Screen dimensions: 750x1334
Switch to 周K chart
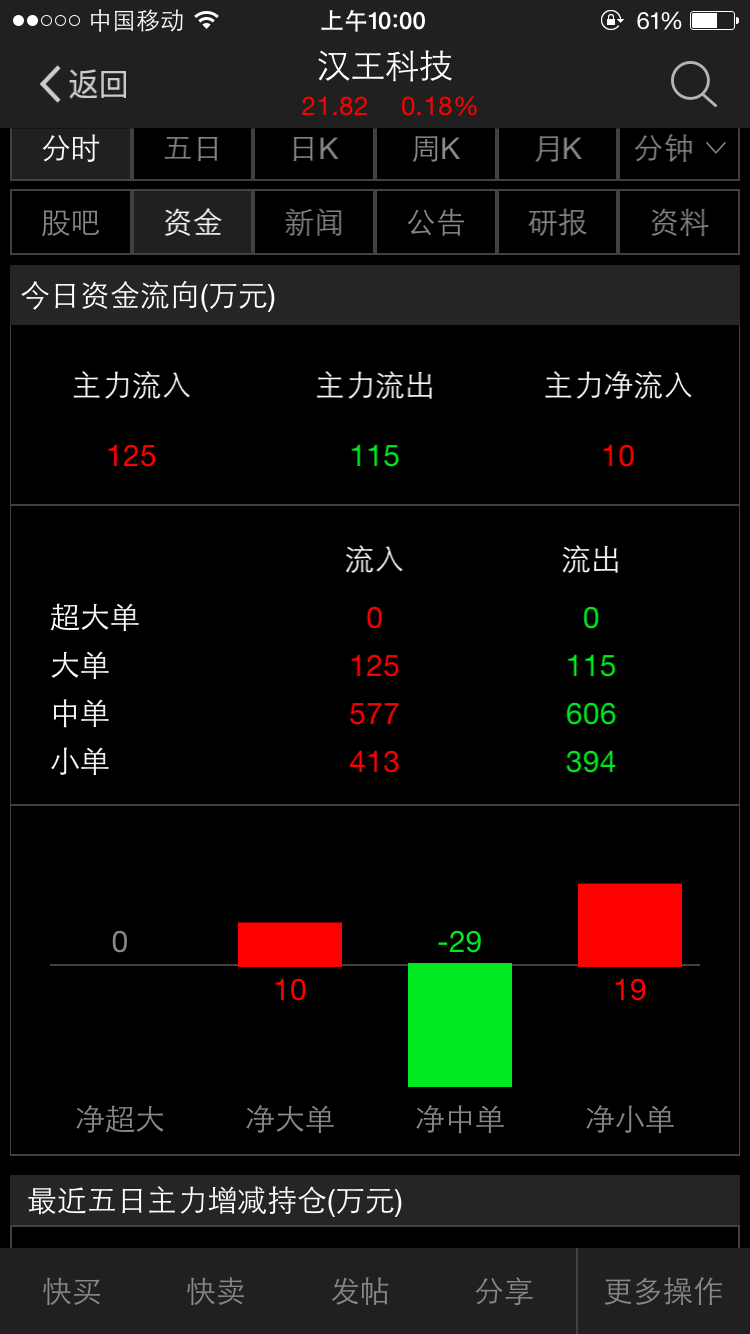tap(436, 150)
